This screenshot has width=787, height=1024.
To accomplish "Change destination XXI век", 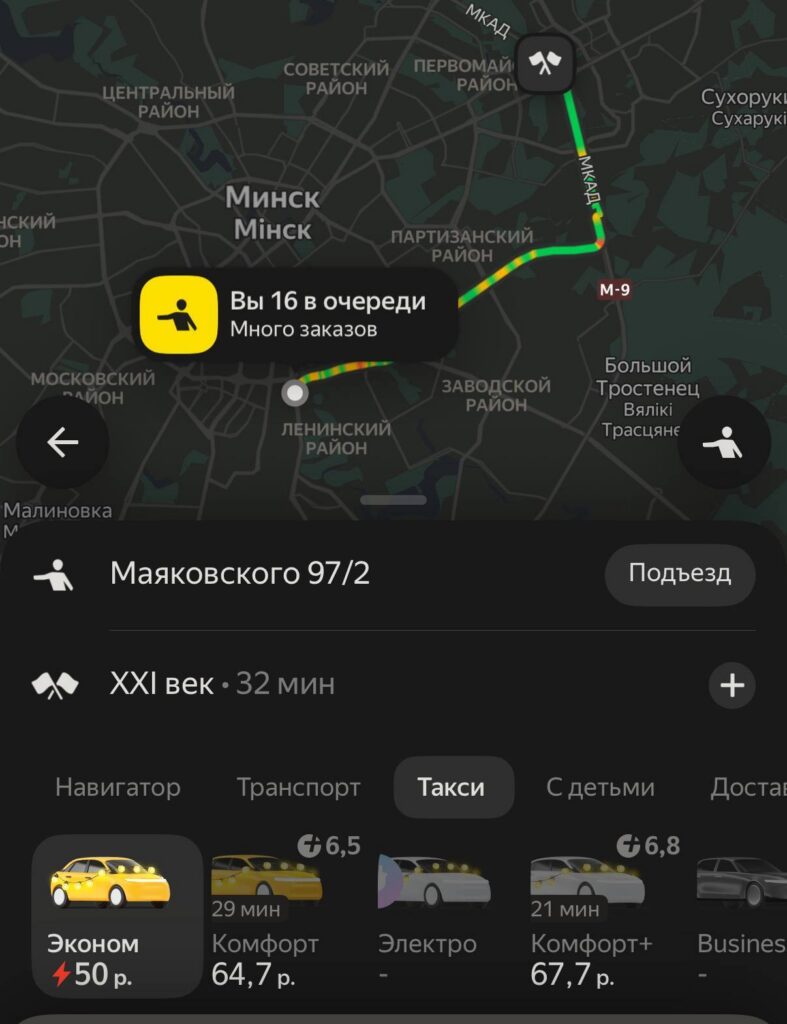I will point(162,684).
